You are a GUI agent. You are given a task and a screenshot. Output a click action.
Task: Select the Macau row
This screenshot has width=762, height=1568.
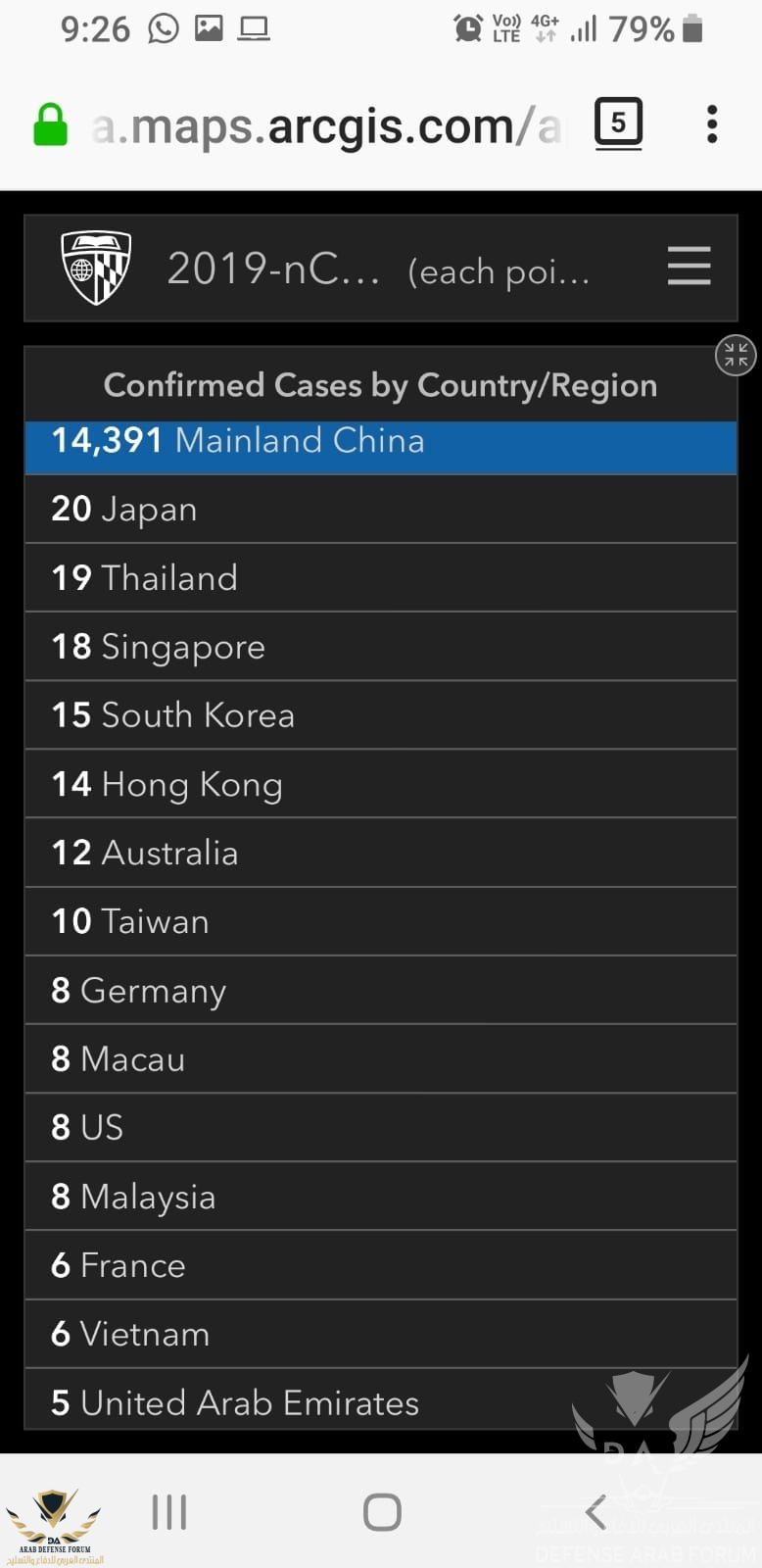tap(380, 1059)
